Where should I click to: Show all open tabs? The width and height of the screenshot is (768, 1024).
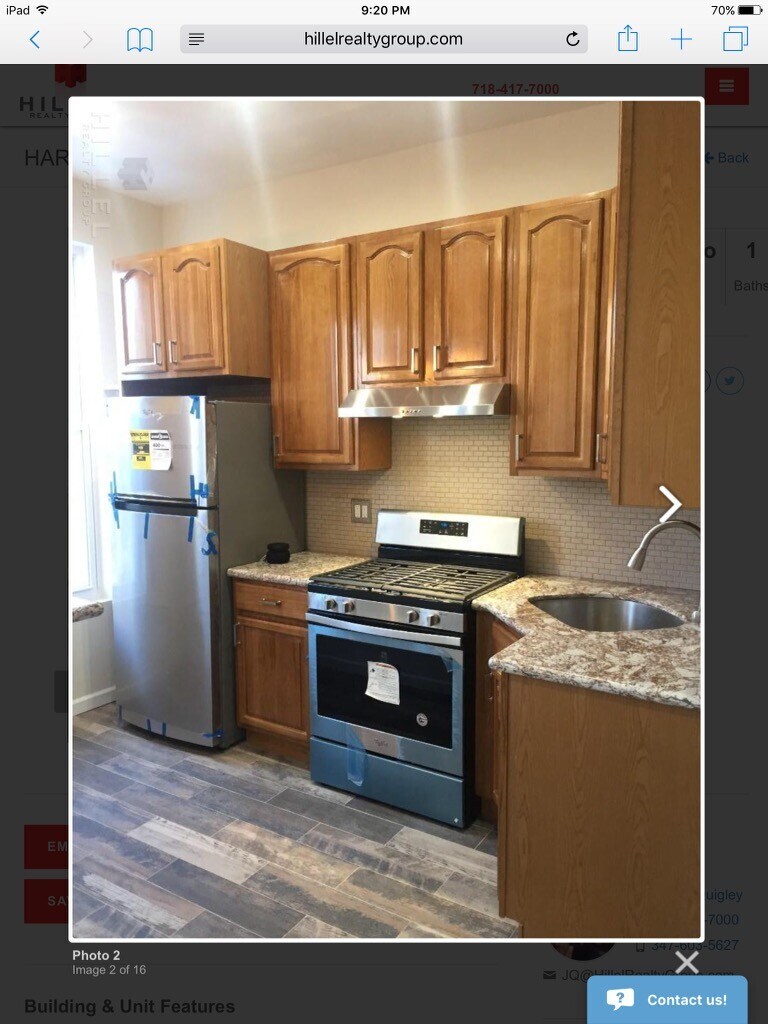pos(735,39)
